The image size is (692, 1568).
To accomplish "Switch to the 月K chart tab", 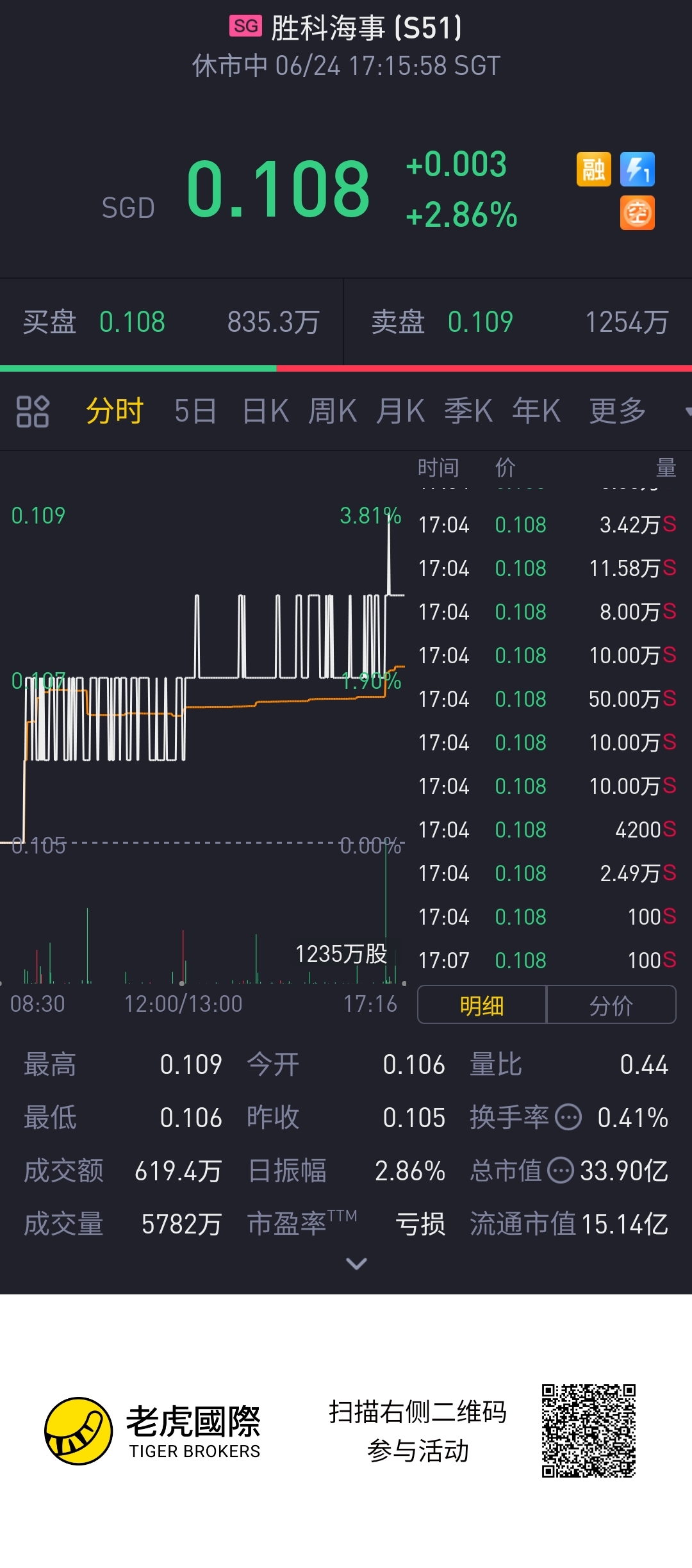I will (x=400, y=411).
